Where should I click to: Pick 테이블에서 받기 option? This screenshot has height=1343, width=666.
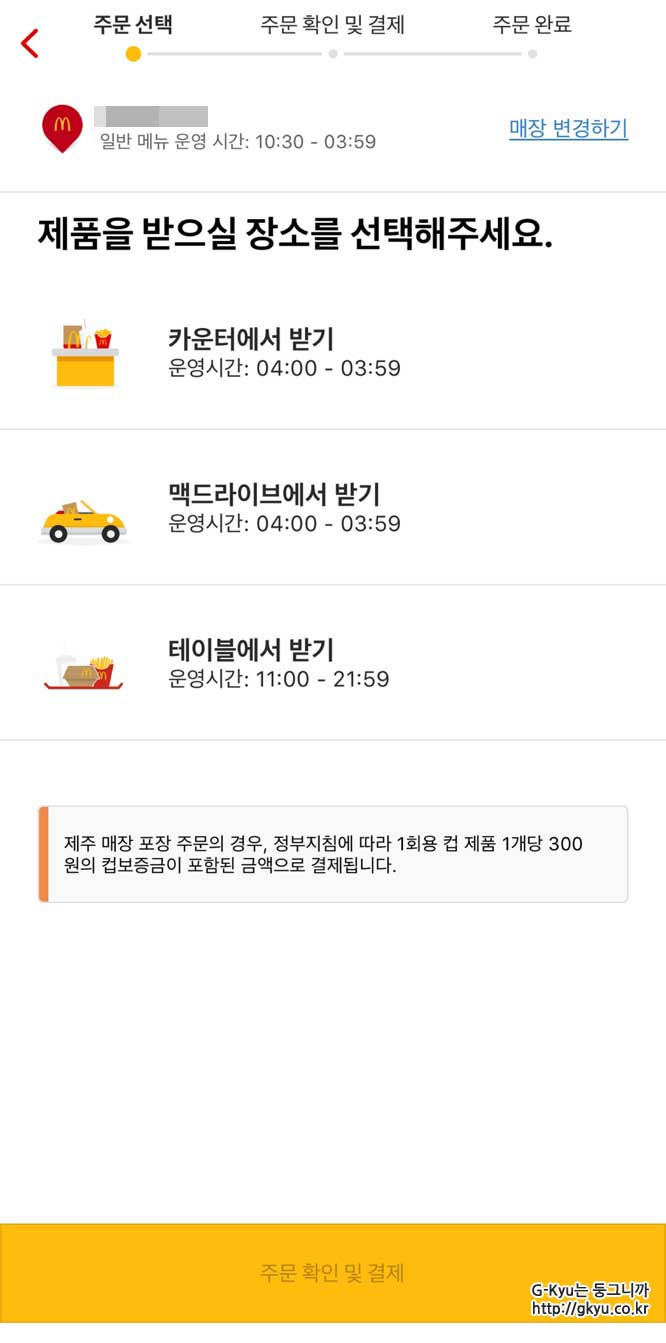coord(332,663)
